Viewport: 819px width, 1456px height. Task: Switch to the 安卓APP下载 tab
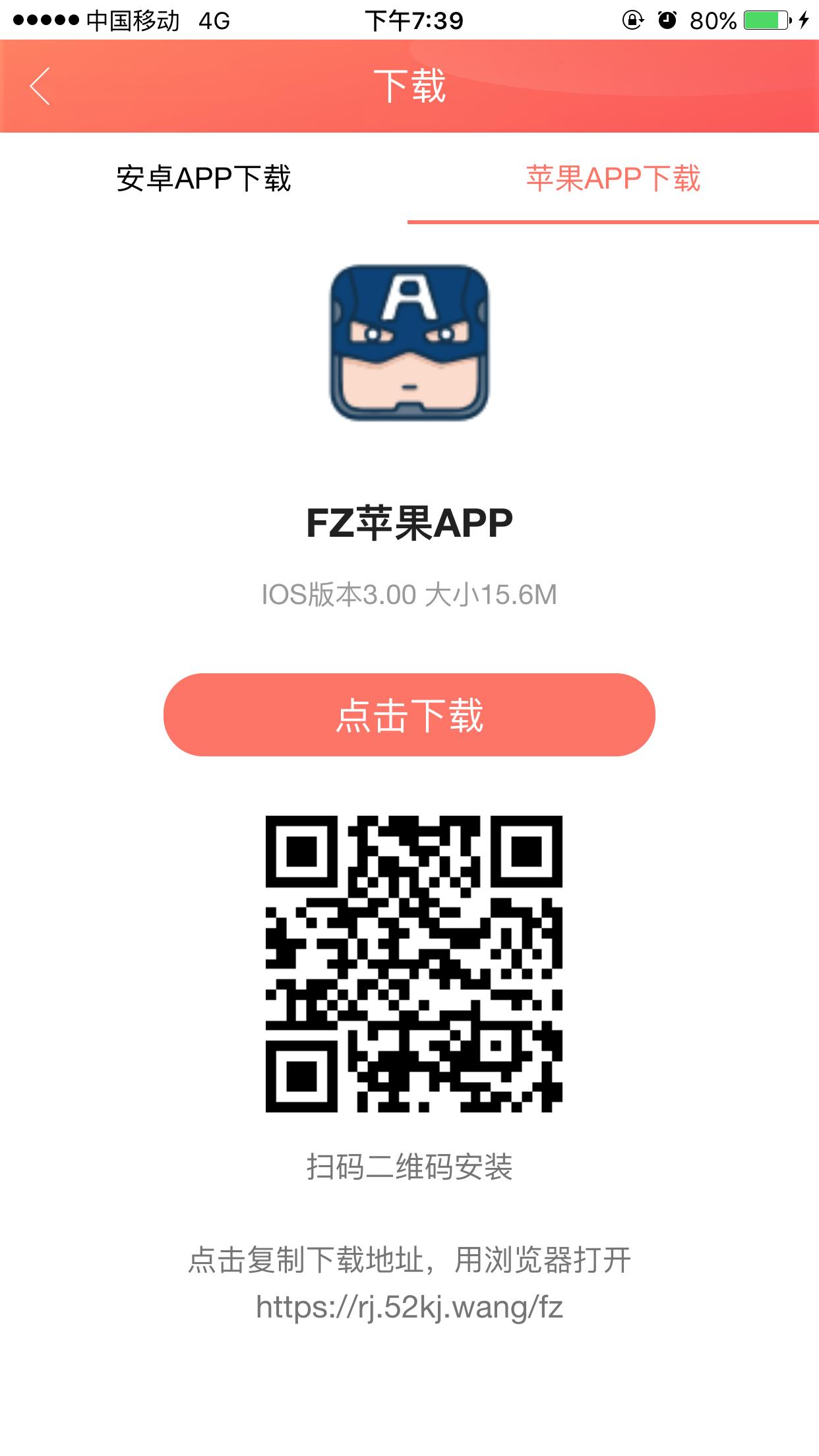click(204, 179)
